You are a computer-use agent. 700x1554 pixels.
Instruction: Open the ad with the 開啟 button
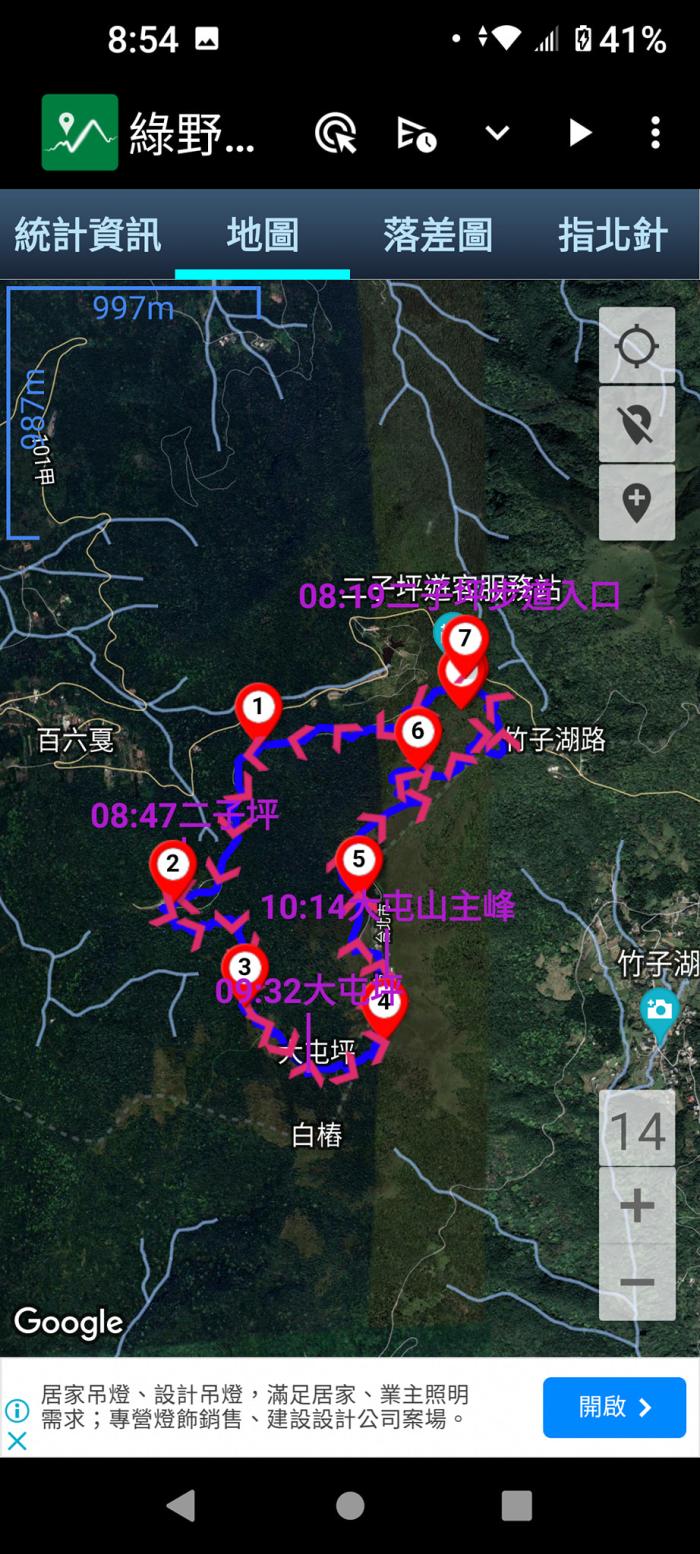click(x=614, y=1407)
